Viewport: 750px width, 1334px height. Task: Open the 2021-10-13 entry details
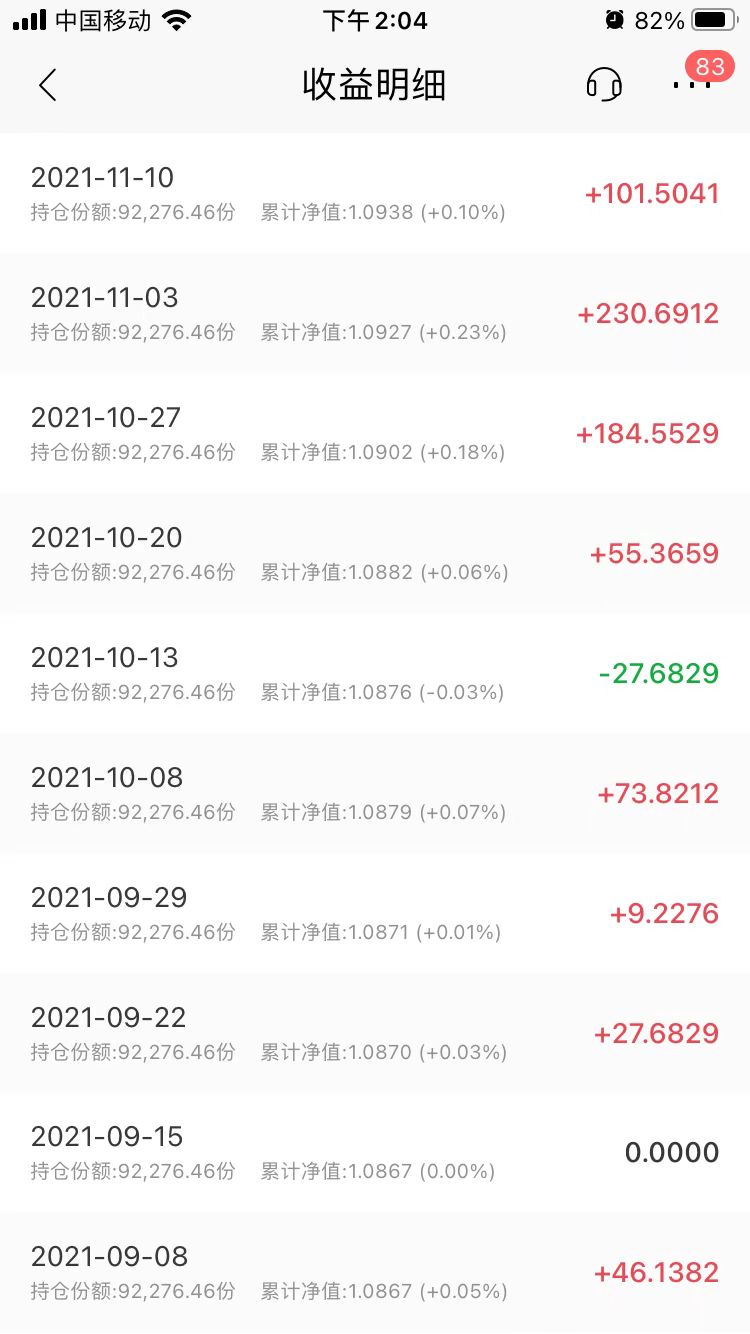point(375,672)
